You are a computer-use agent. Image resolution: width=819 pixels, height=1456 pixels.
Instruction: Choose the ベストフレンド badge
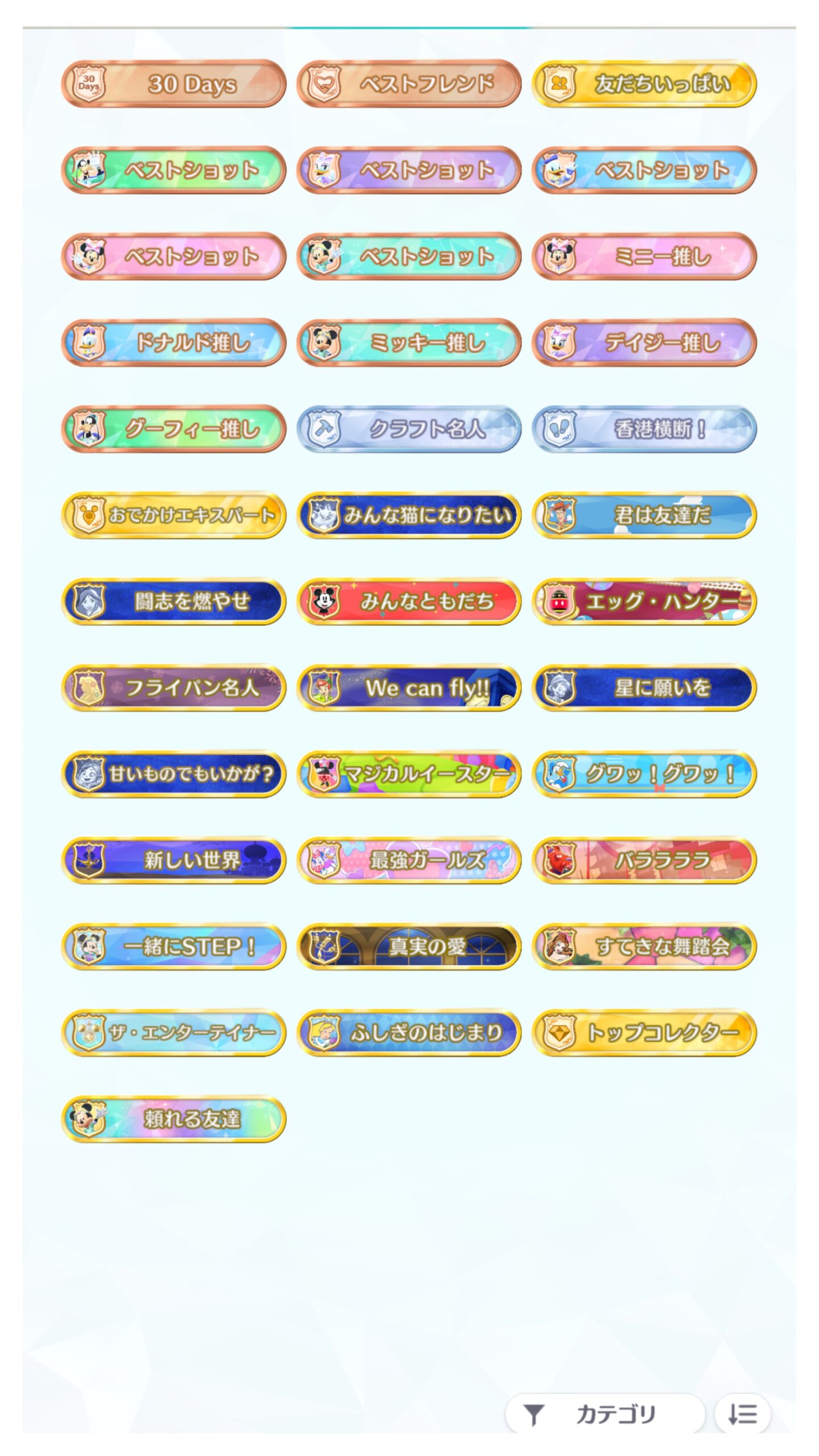click(x=409, y=84)
